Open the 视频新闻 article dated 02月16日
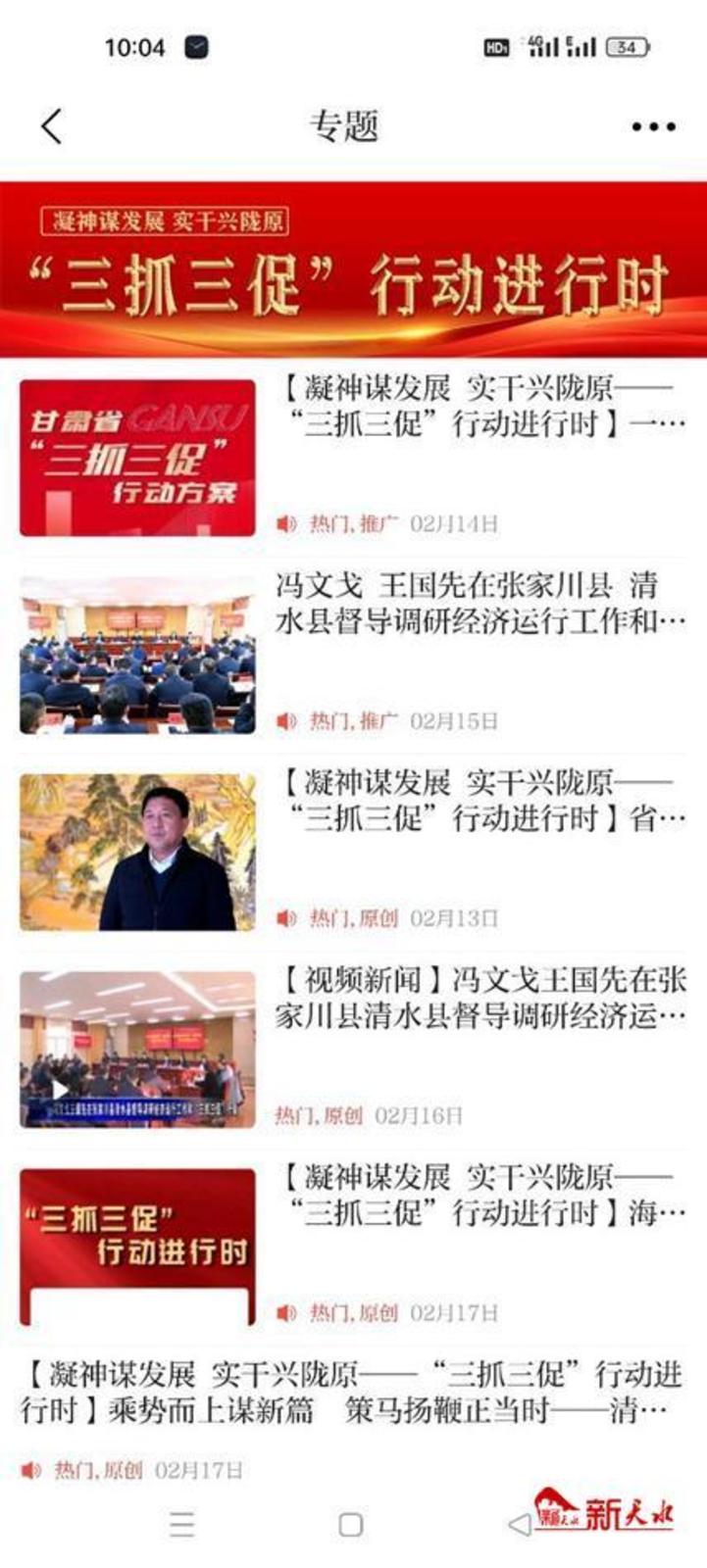Image resolution: width=707 pixels, height=1568 pixels. pyautogui.click(x=480, y=998)
